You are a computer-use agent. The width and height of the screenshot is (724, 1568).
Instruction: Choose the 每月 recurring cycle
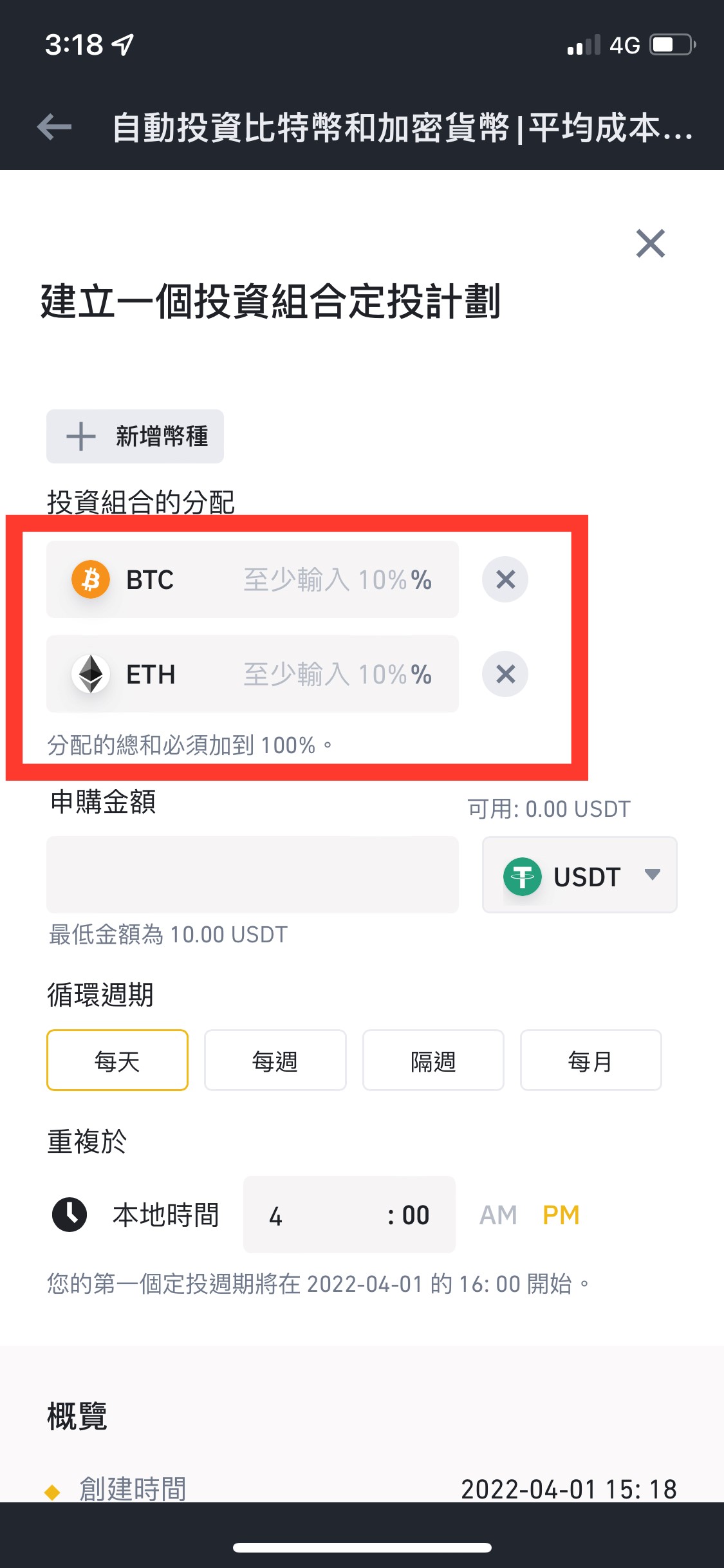[590, 1060]
